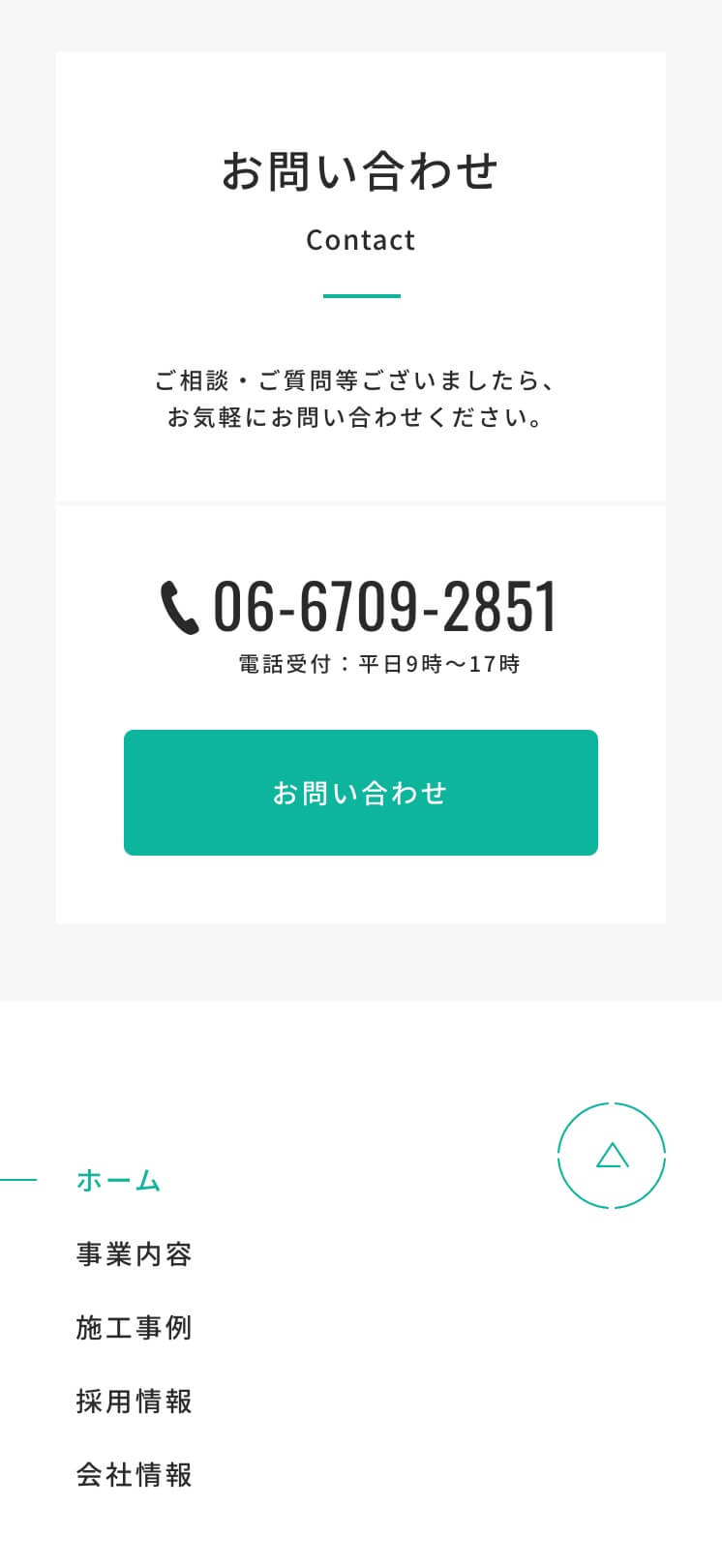The height and width of the screenshot is (1568, 722).
Task: View the 施工事例 page
Action: coord(135,1327)
